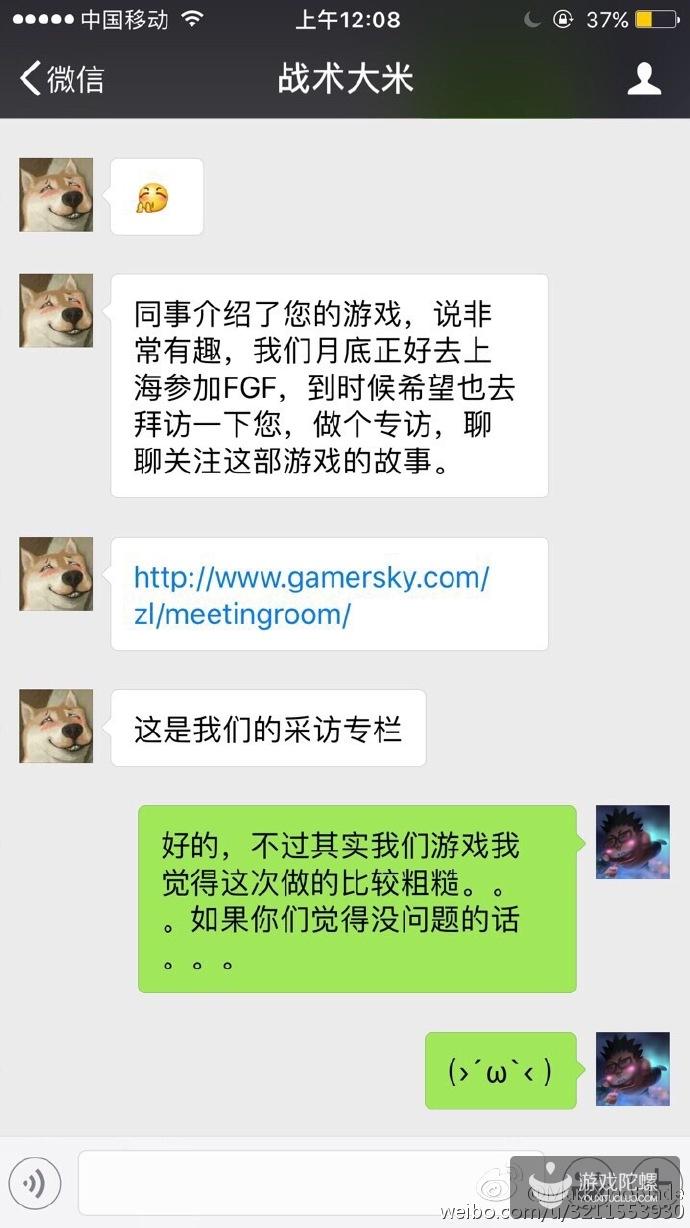Screen dimensions: 690x1228
Task: Open the gamersky.com meetingroom link
Action: [x=311, y=595]
